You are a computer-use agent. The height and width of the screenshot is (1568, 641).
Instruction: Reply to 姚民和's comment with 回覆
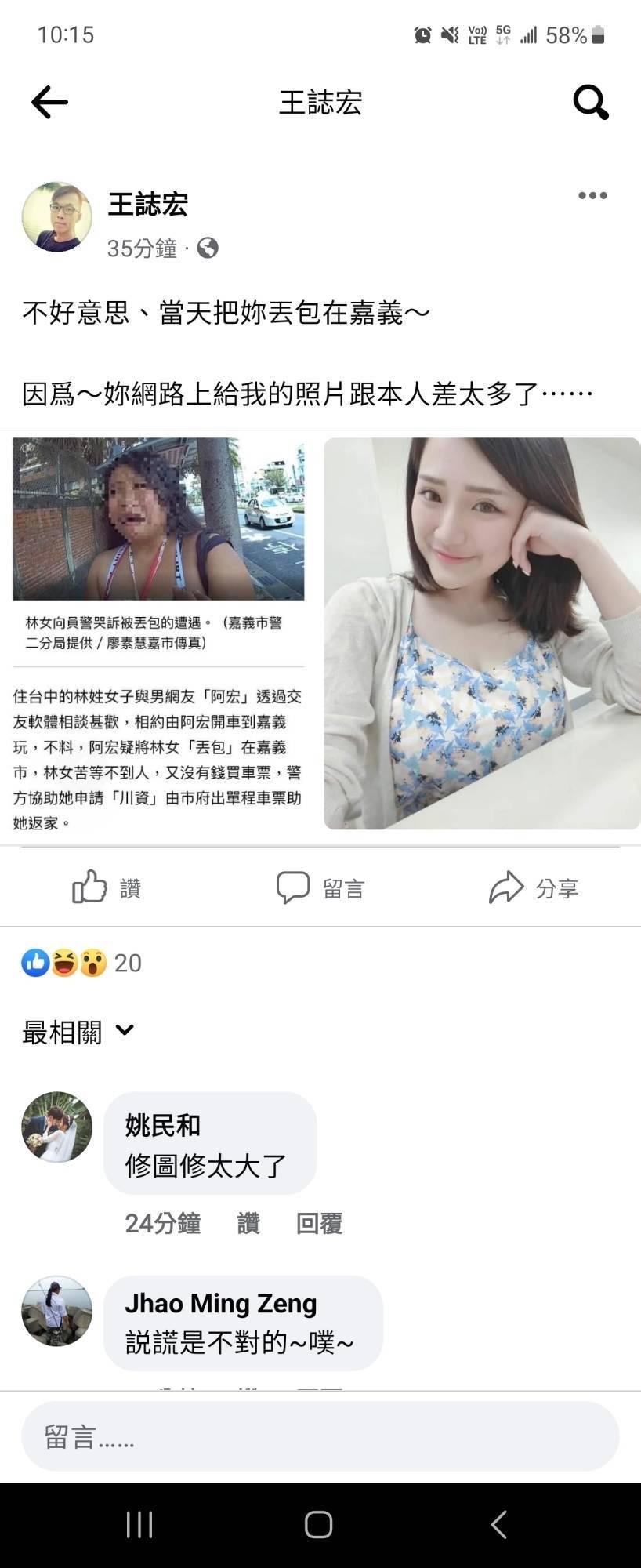pyautogui.click(x=319, y=1223)
